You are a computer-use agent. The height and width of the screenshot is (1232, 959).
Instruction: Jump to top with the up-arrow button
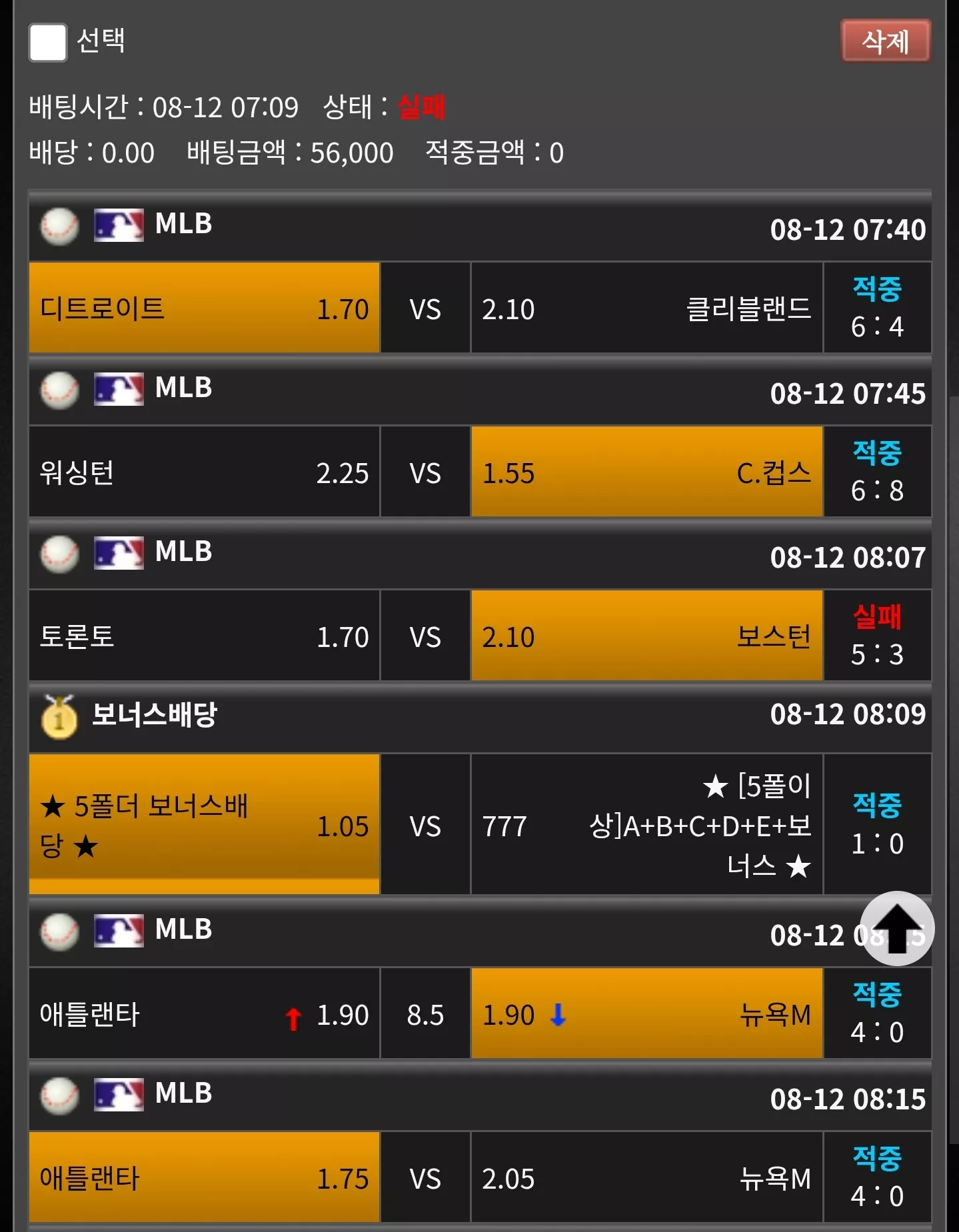pos(897,928)
